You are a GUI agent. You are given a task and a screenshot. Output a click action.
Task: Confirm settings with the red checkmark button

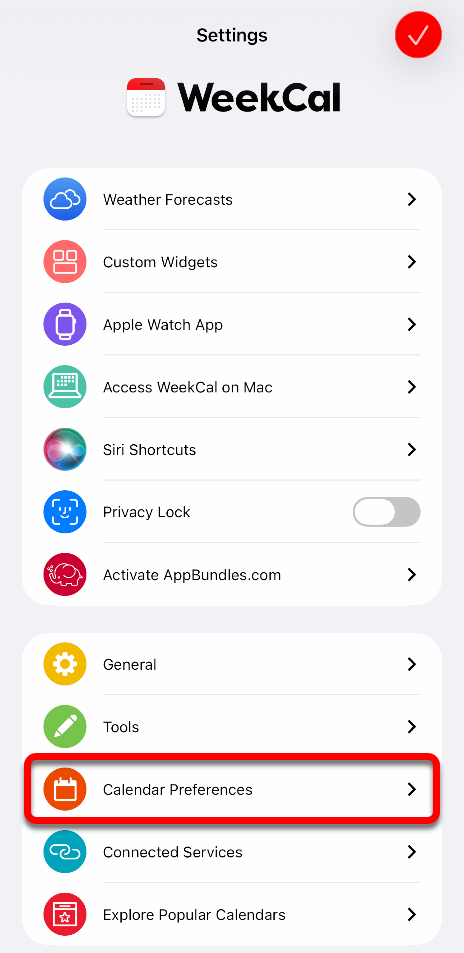(x=418, y=36)
